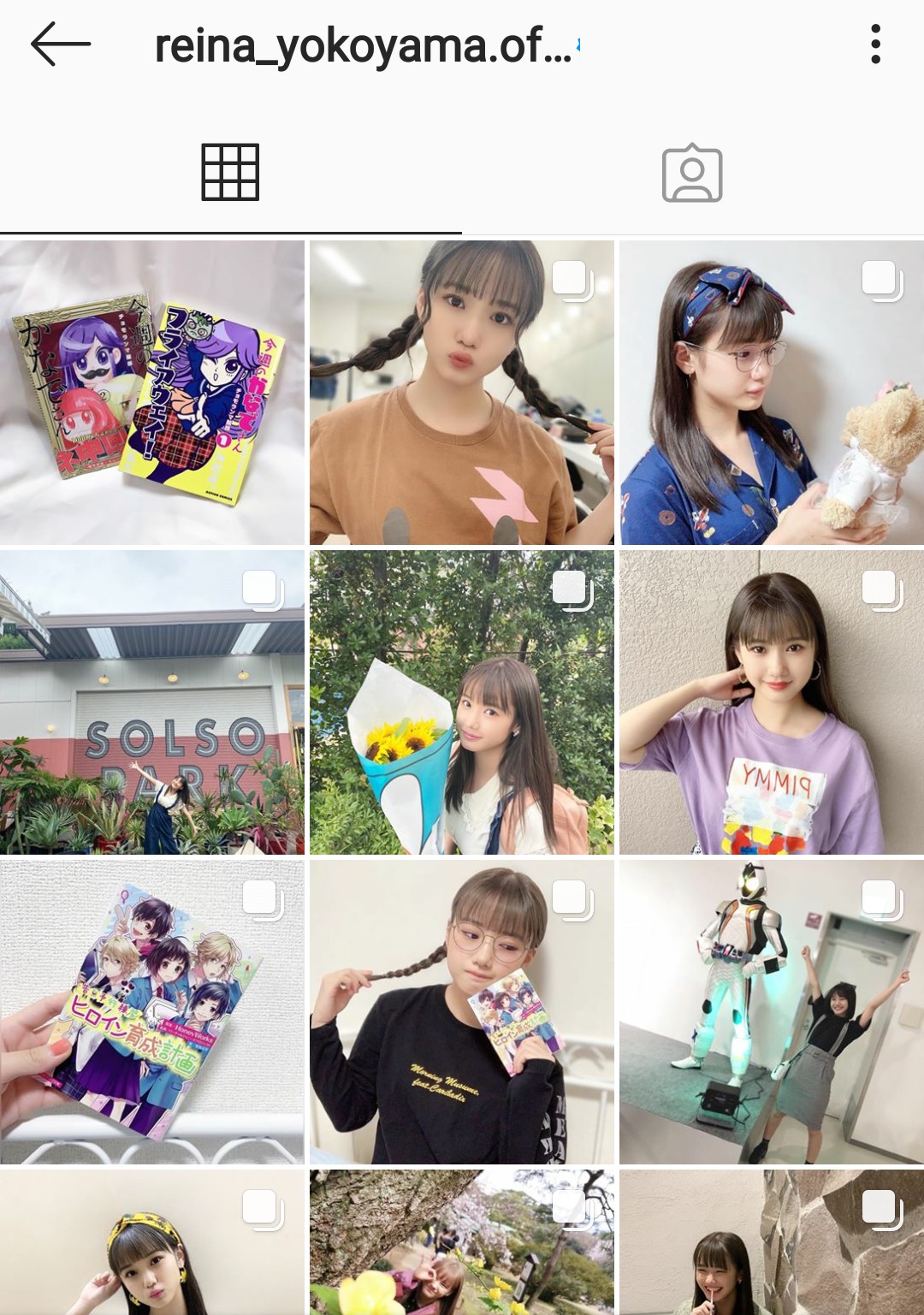Open the post with the white armored figure
The image size is (924, 1315).
(x=772, y=1011)
